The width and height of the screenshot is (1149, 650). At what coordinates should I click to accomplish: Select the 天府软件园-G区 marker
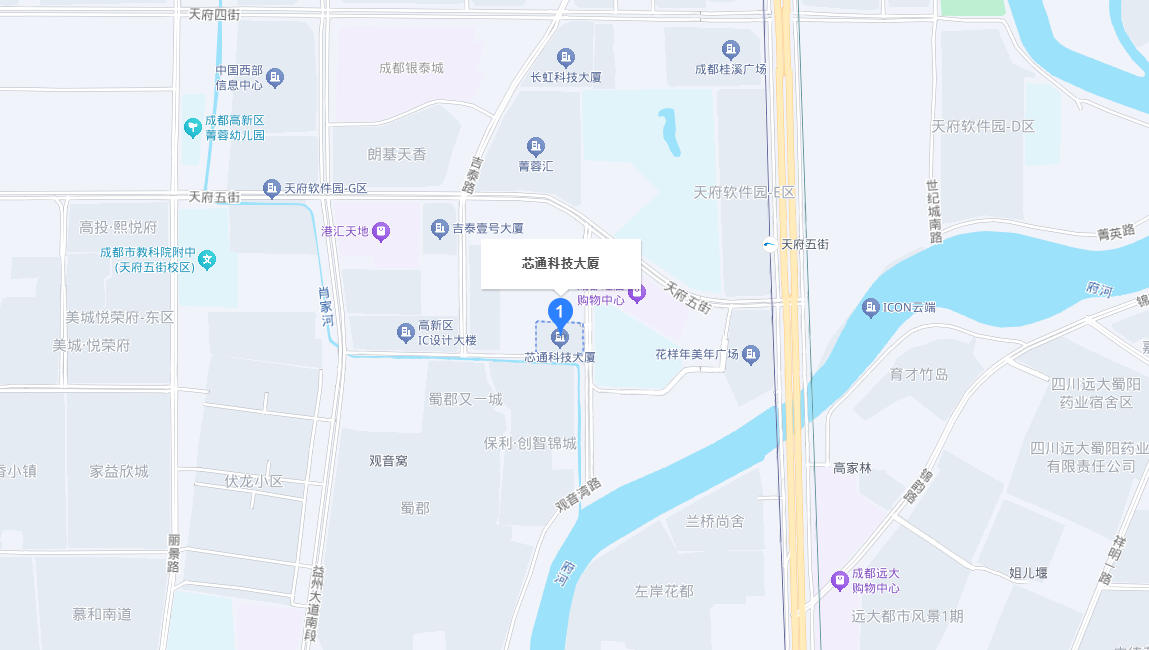click(x=271, y=188)
